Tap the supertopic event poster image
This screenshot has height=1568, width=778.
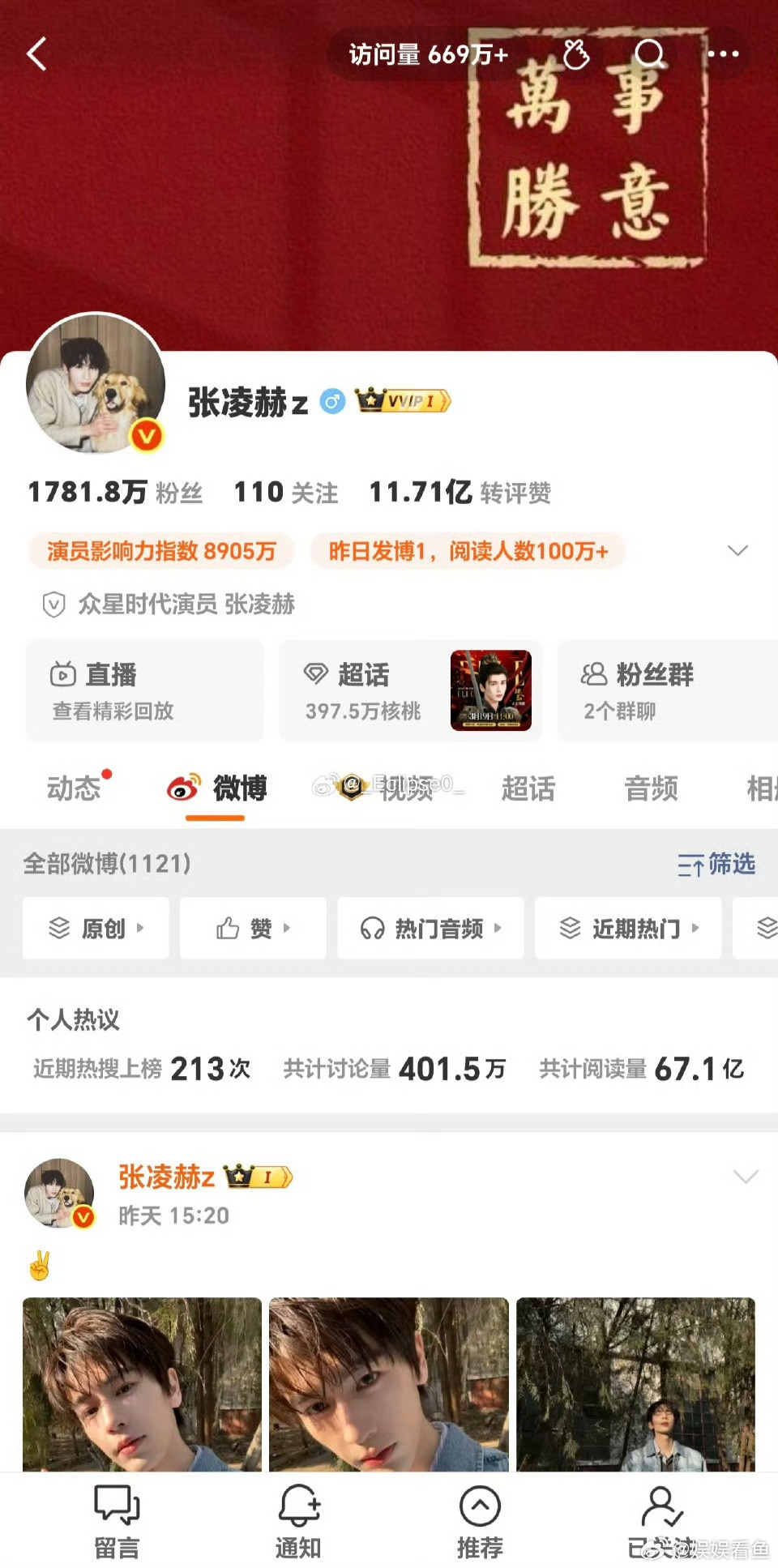492,690
